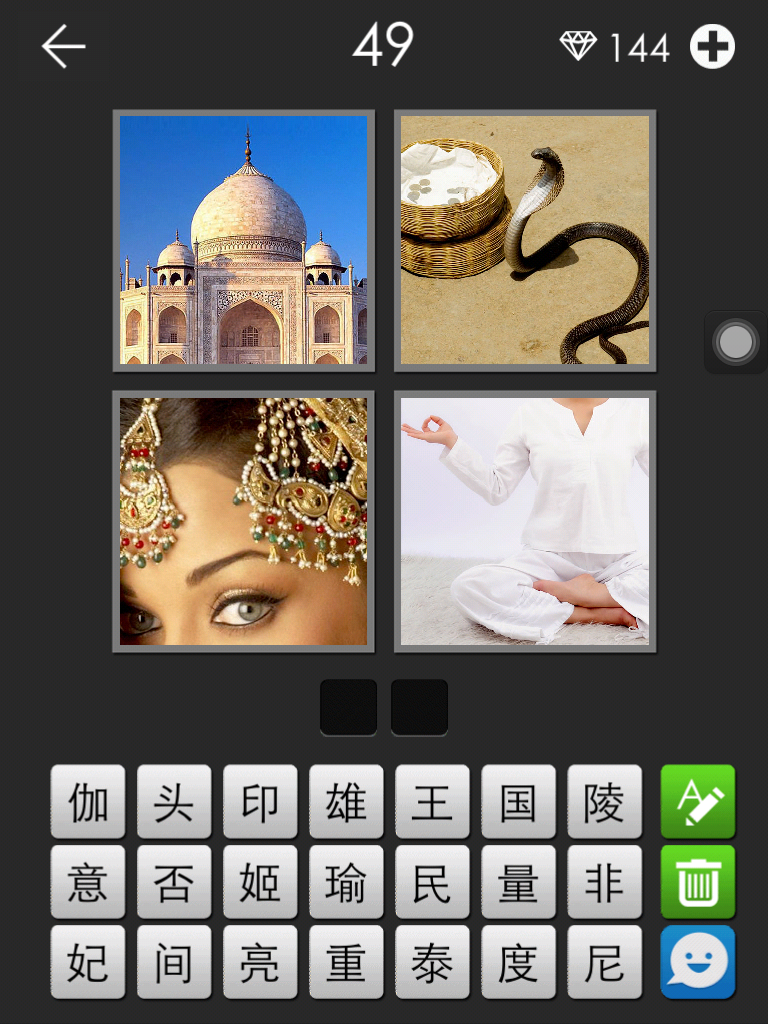Choose the 姬 character tile

(x=260, y=882)
